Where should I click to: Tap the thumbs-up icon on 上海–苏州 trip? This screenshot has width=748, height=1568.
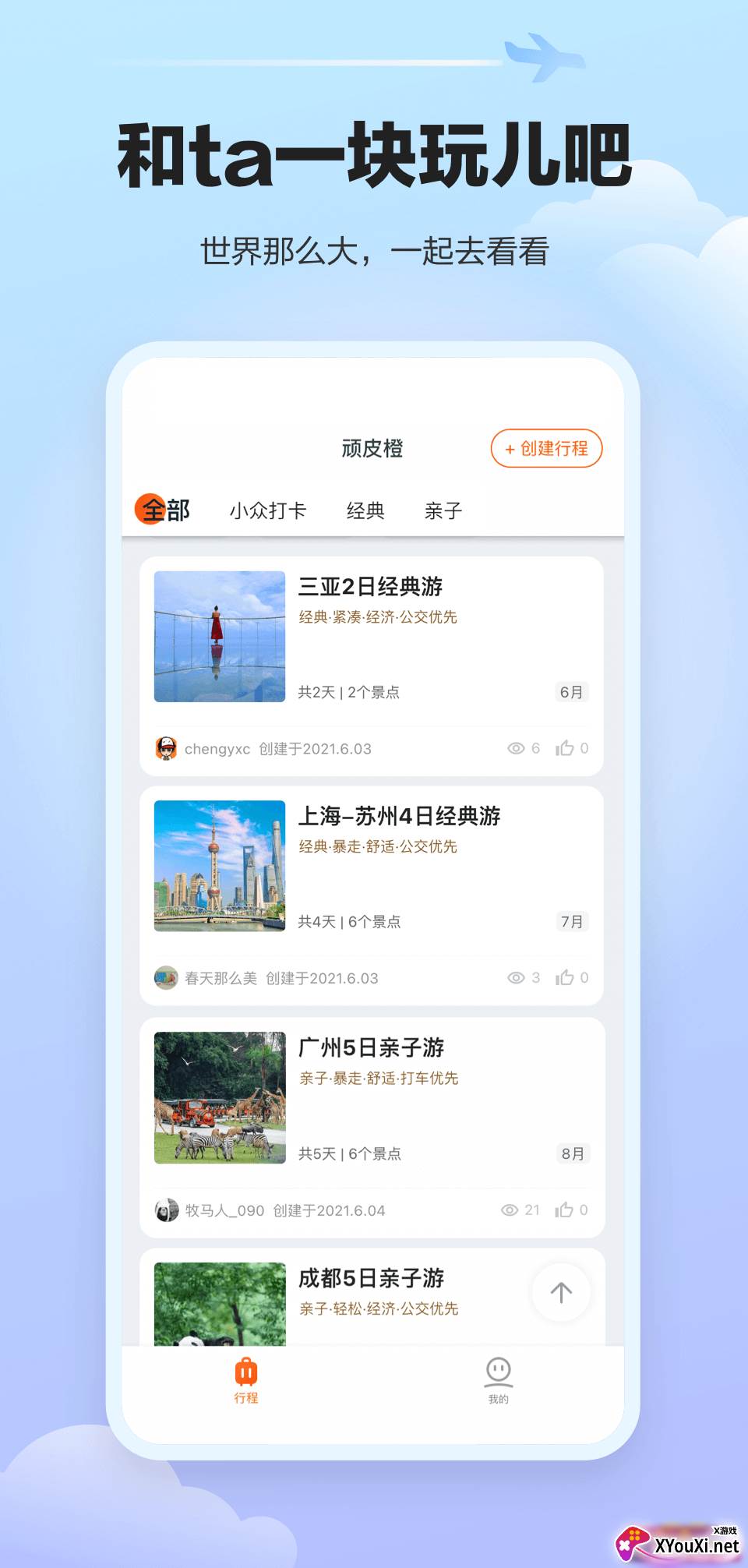pyautogui.click(x=566, y=976)
